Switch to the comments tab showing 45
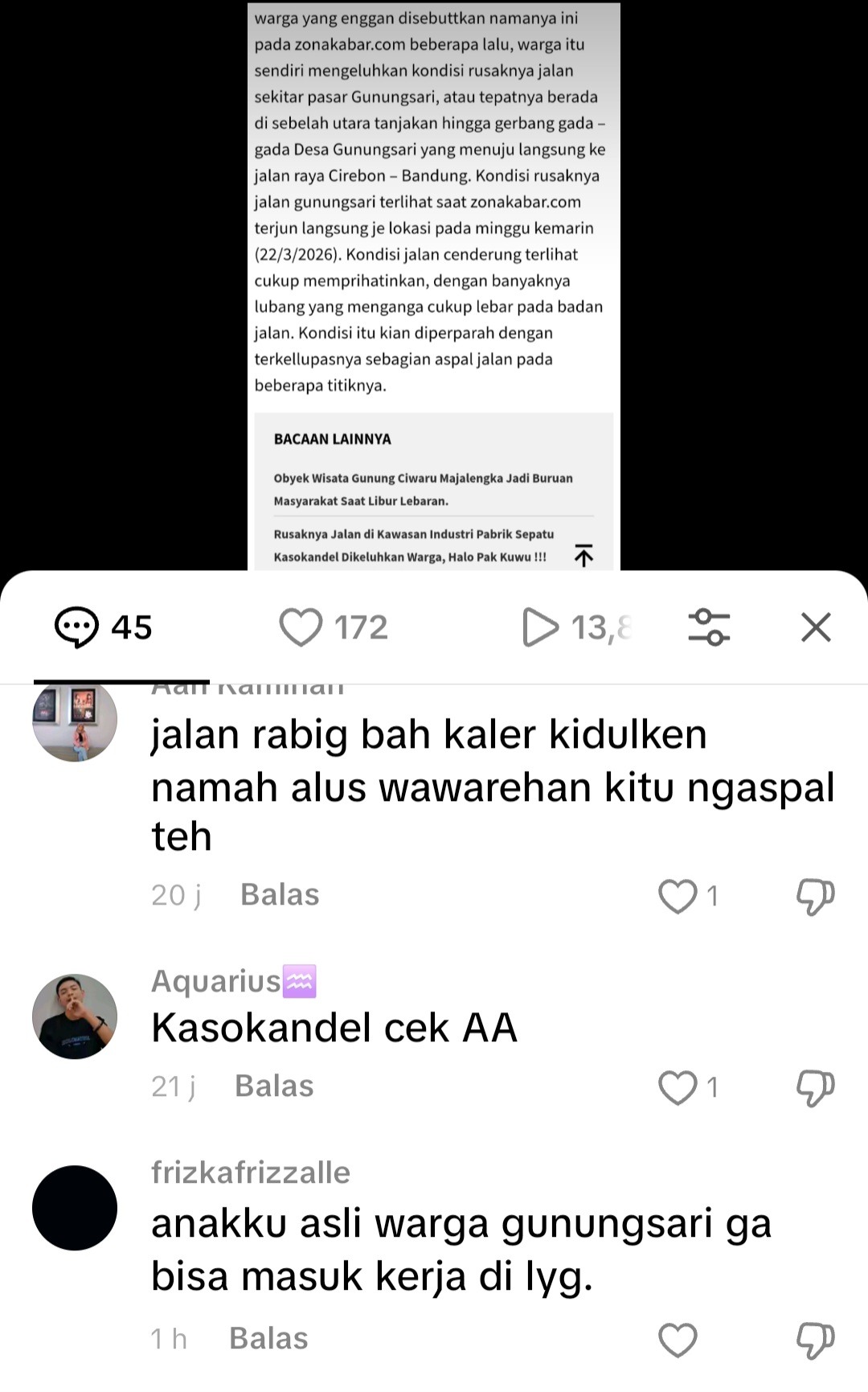The width and height of the screenshot is (868, 1392). [x=104, y=627]
